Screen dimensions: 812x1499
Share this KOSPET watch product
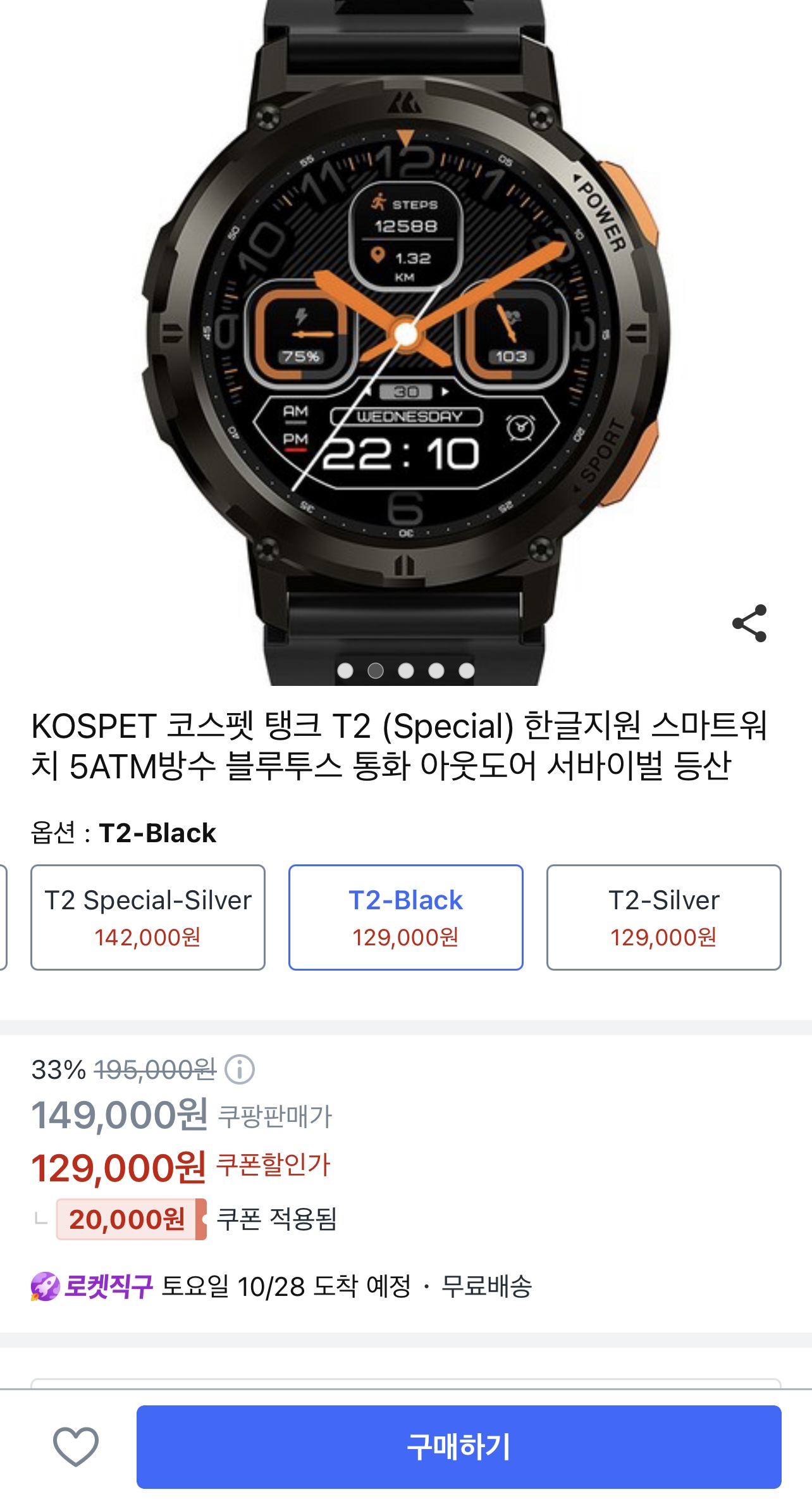pyautogui.click(x=749, y=623)
